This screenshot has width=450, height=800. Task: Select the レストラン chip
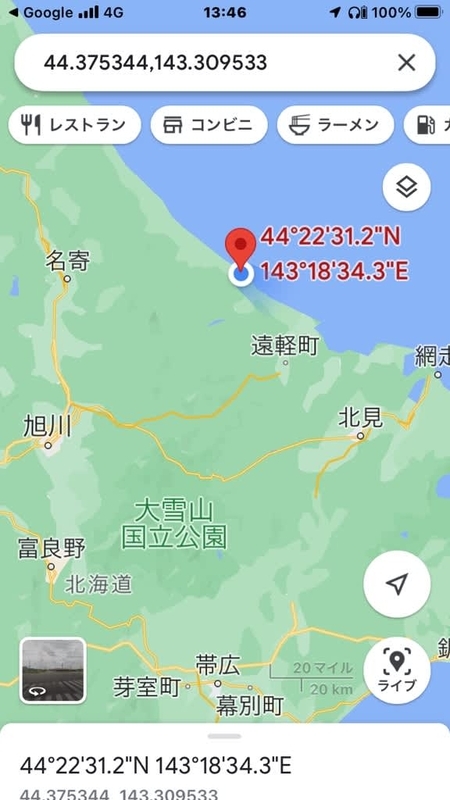[x=74, y=125]
